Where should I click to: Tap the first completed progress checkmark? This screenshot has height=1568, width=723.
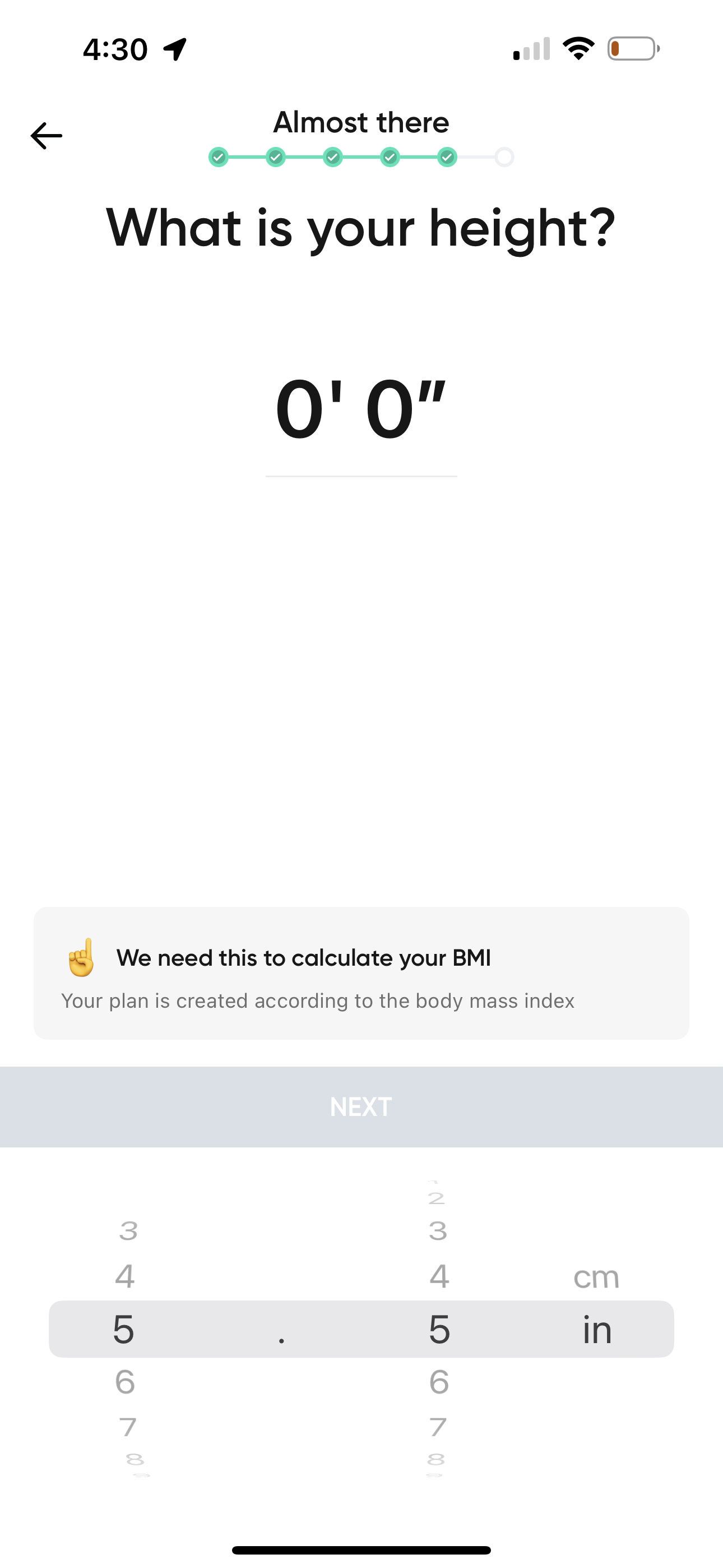point(220,157)
